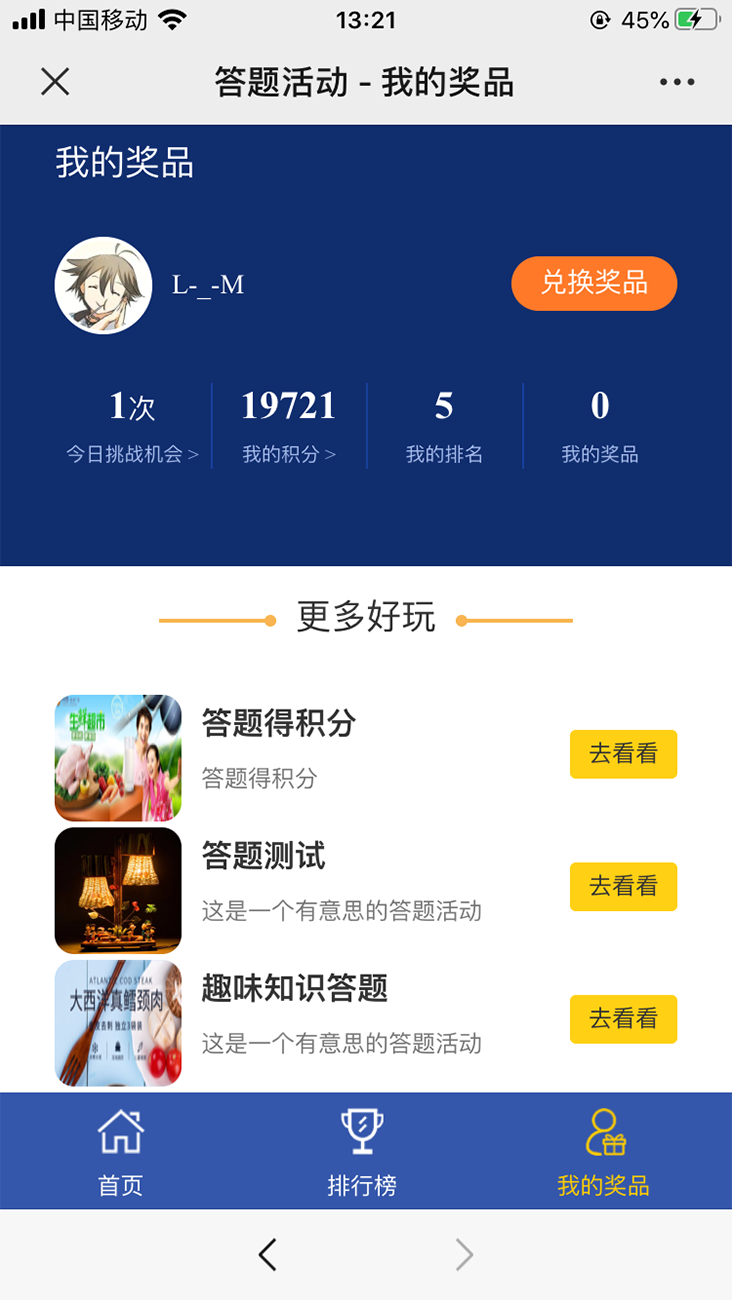Open the three-dot overflow menu
The width and height of the screenshot is (732, 1300).
[677, 82]
